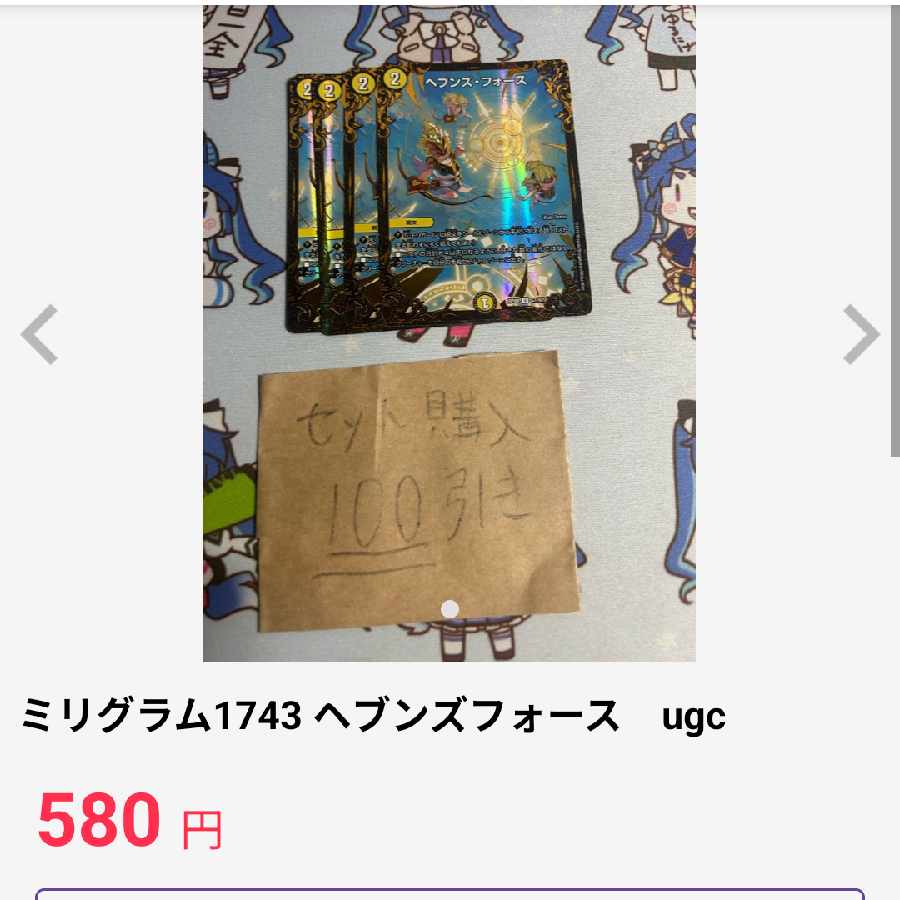The width and height of the screenshot is (900, 900).
Task: Show the next product image
Action: click(x=860, y=335)
